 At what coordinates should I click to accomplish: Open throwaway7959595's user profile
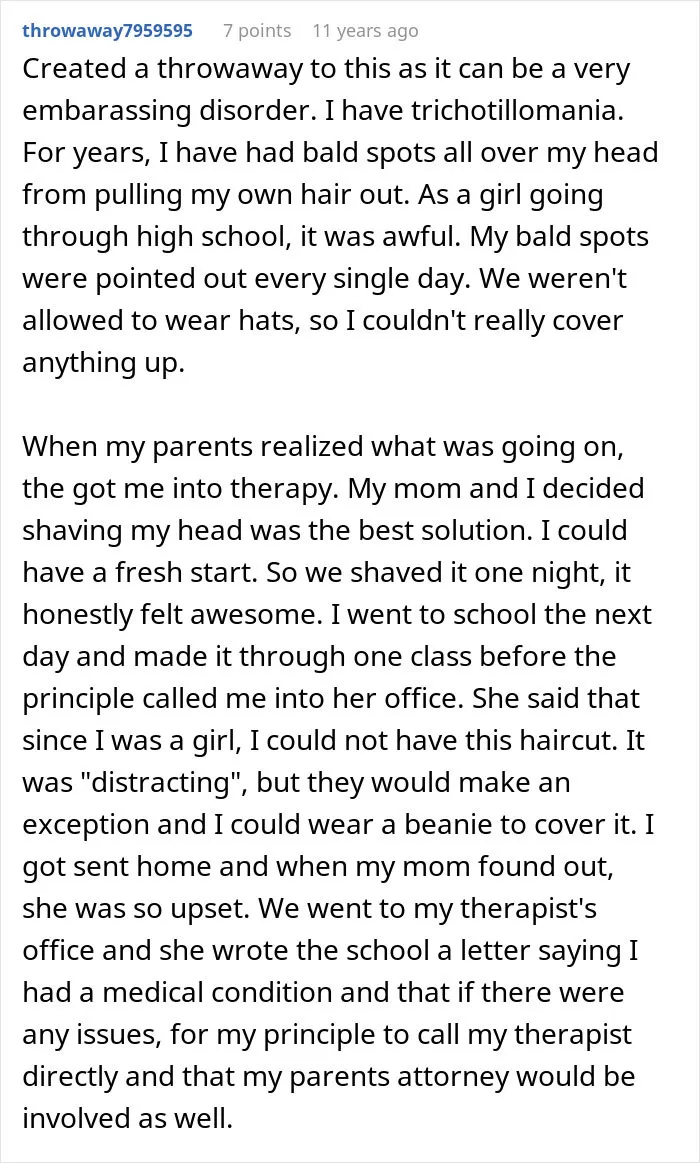[108, 30]
